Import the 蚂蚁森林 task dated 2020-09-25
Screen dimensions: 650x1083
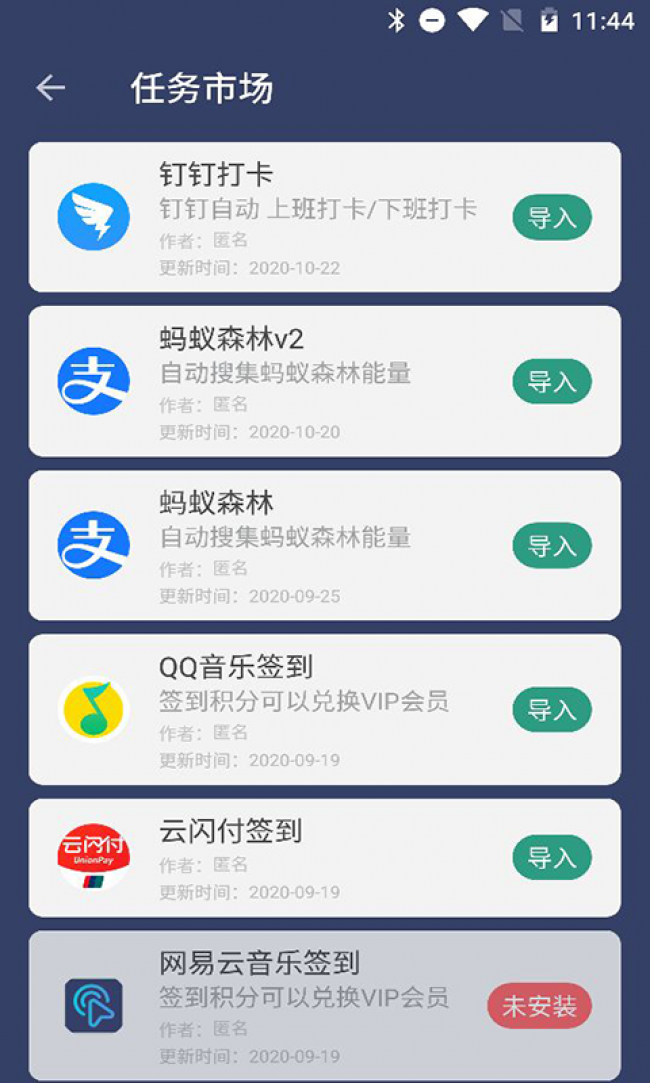click(552, 546)
